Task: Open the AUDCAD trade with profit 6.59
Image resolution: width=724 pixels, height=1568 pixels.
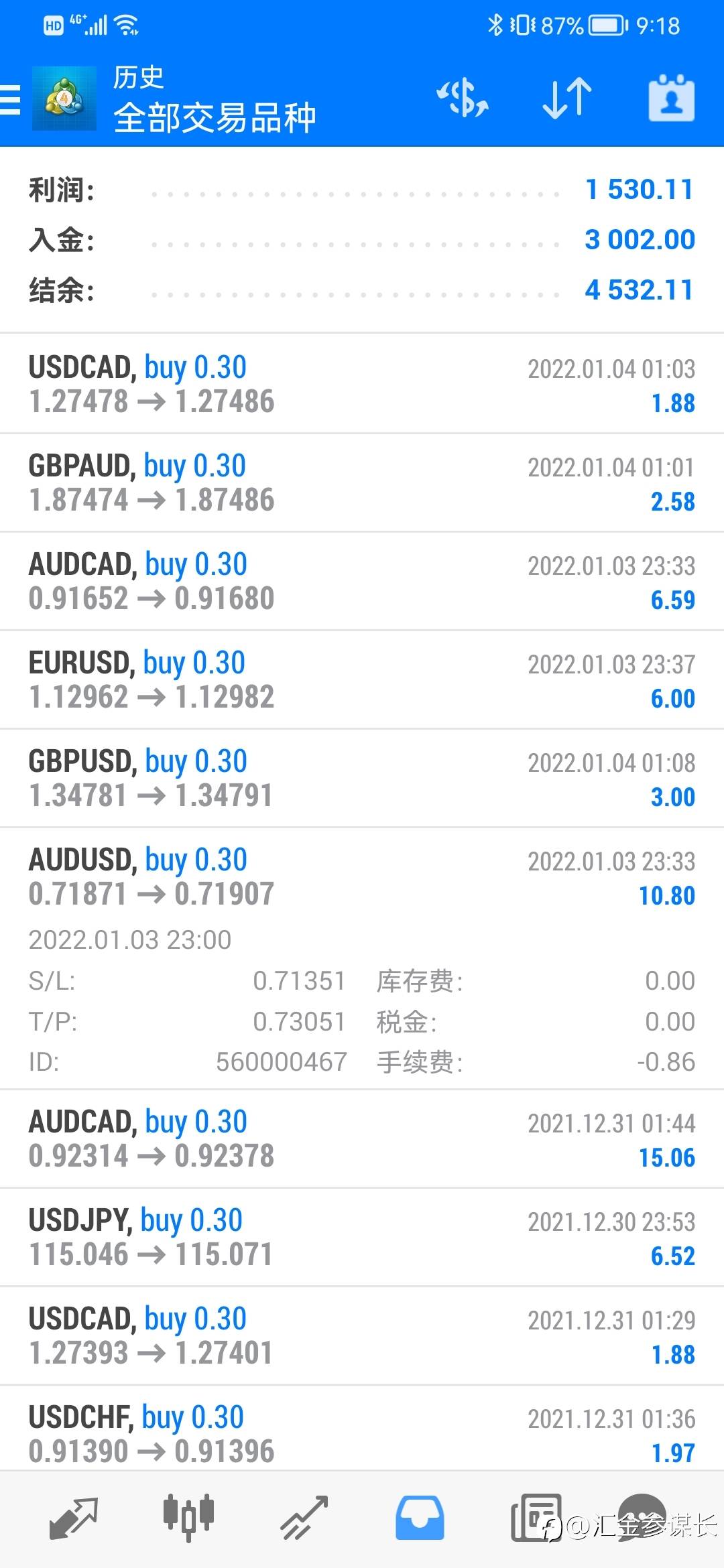Action: coord(362,581)
